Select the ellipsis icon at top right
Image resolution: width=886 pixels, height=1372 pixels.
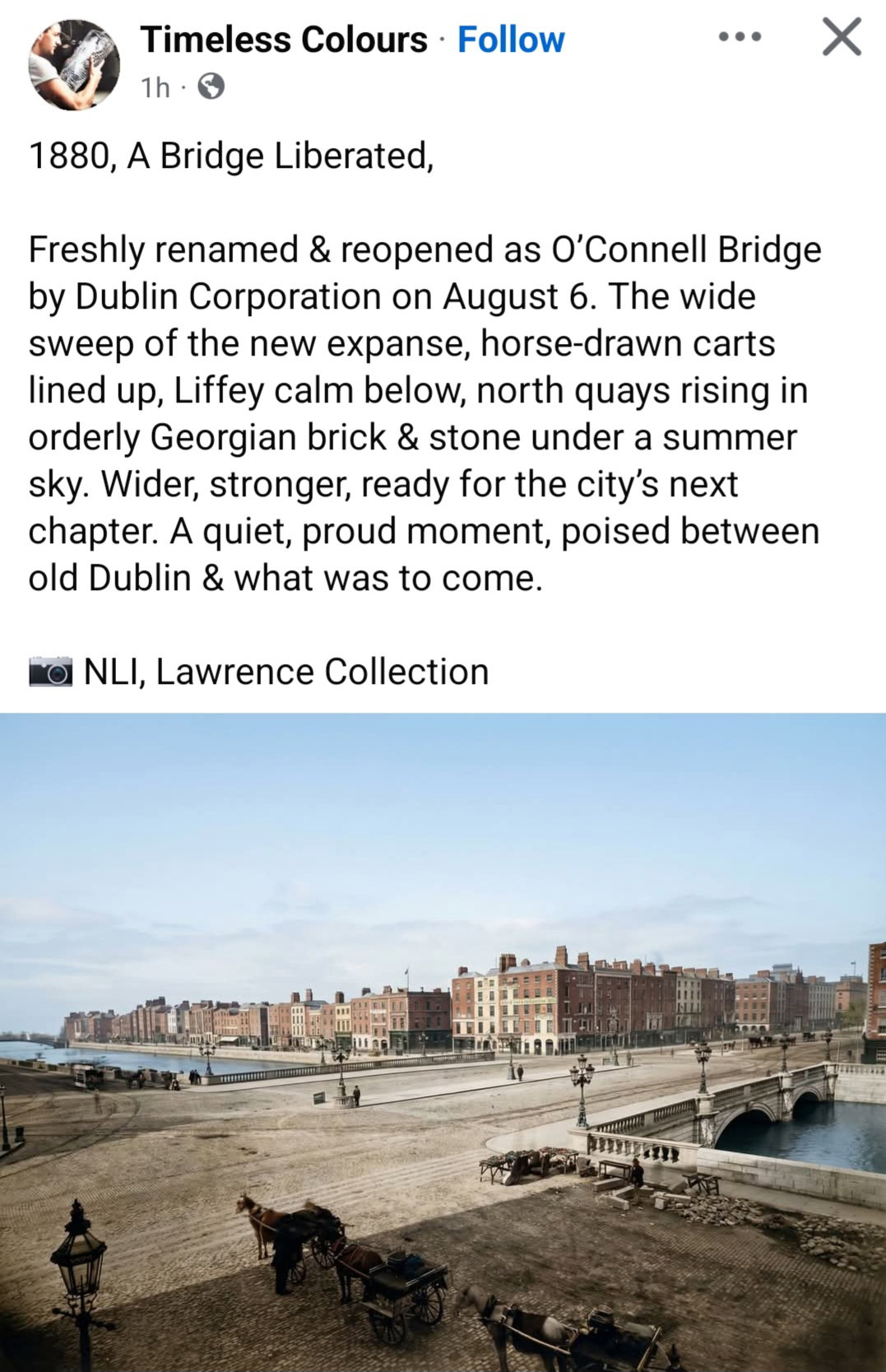(740, 37)
